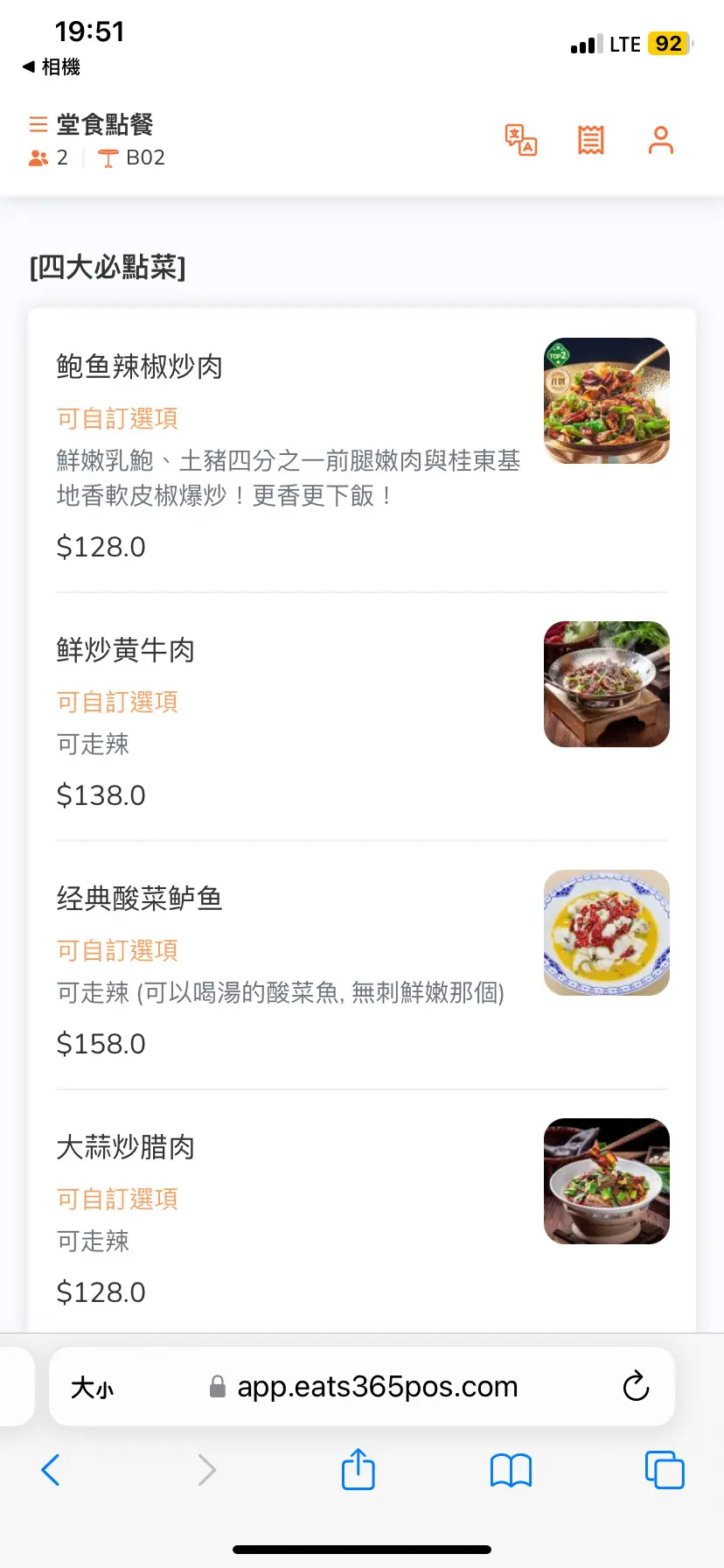Open the language translation icon
Screen dimensions: 724x1568
pyautogui.click(x=521, y=140)
